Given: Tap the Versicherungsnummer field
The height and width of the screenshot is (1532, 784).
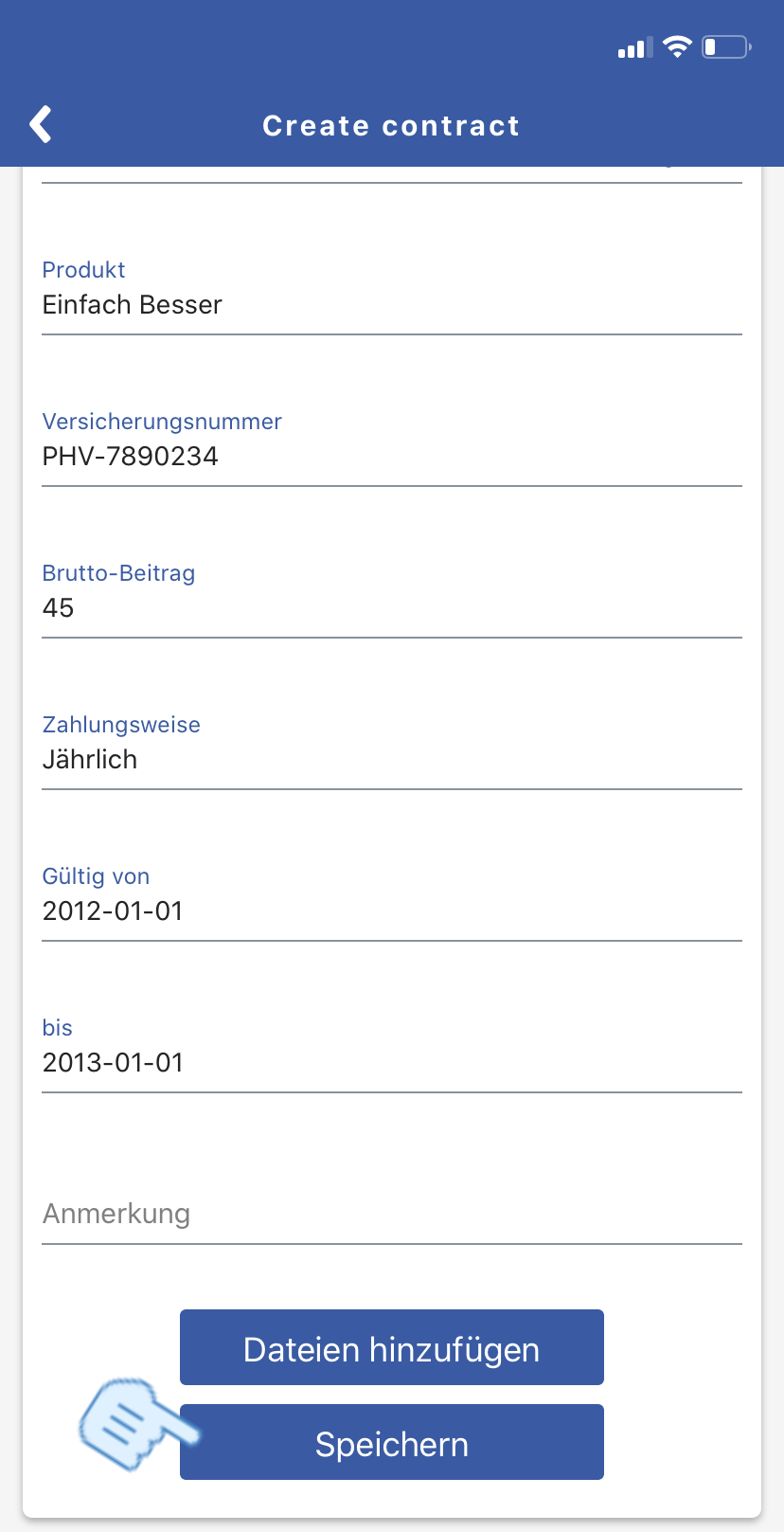Looking at the screenshot, I should click(x=391, y=457).
